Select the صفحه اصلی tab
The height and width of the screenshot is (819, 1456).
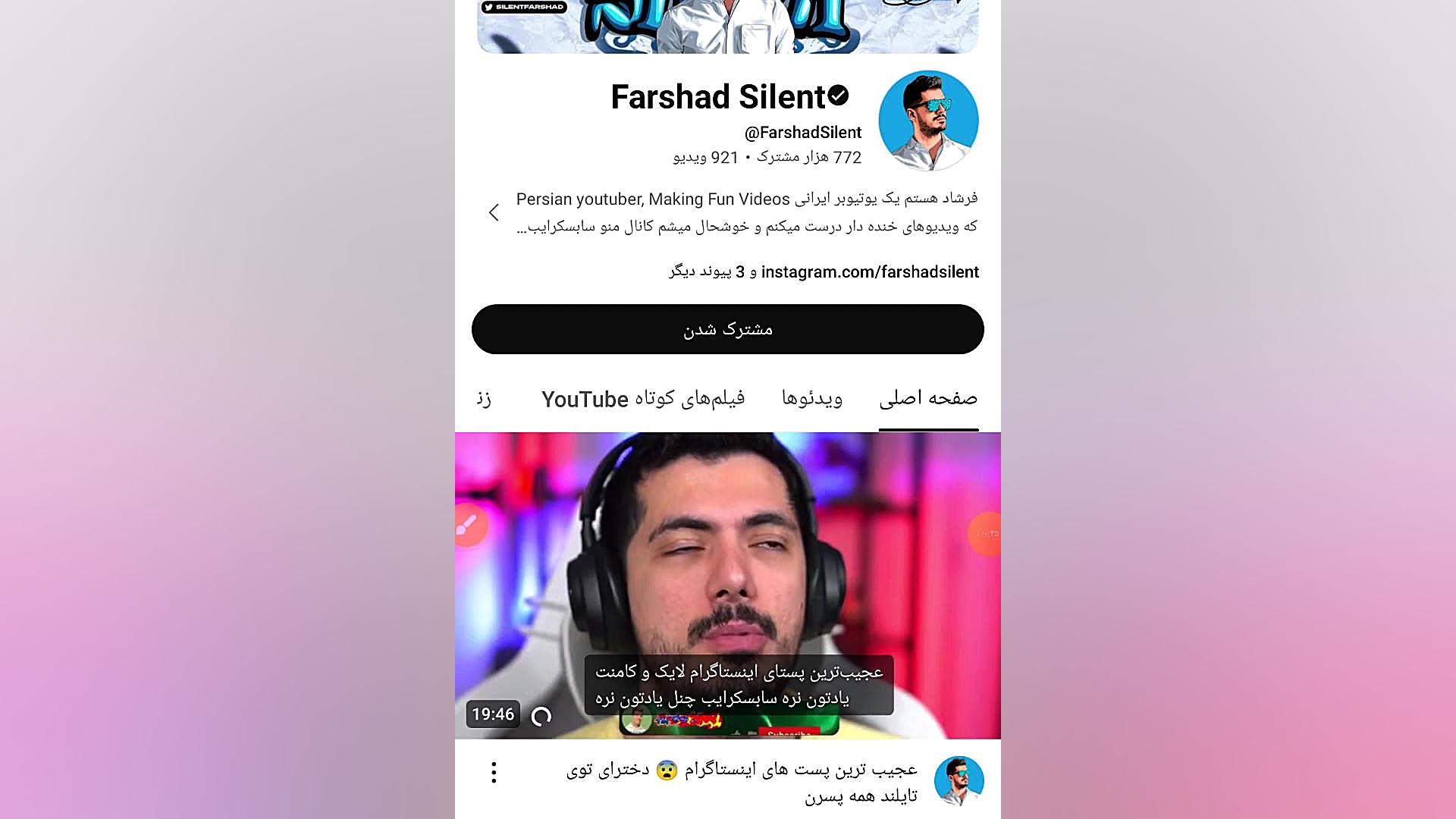point(928,399)
